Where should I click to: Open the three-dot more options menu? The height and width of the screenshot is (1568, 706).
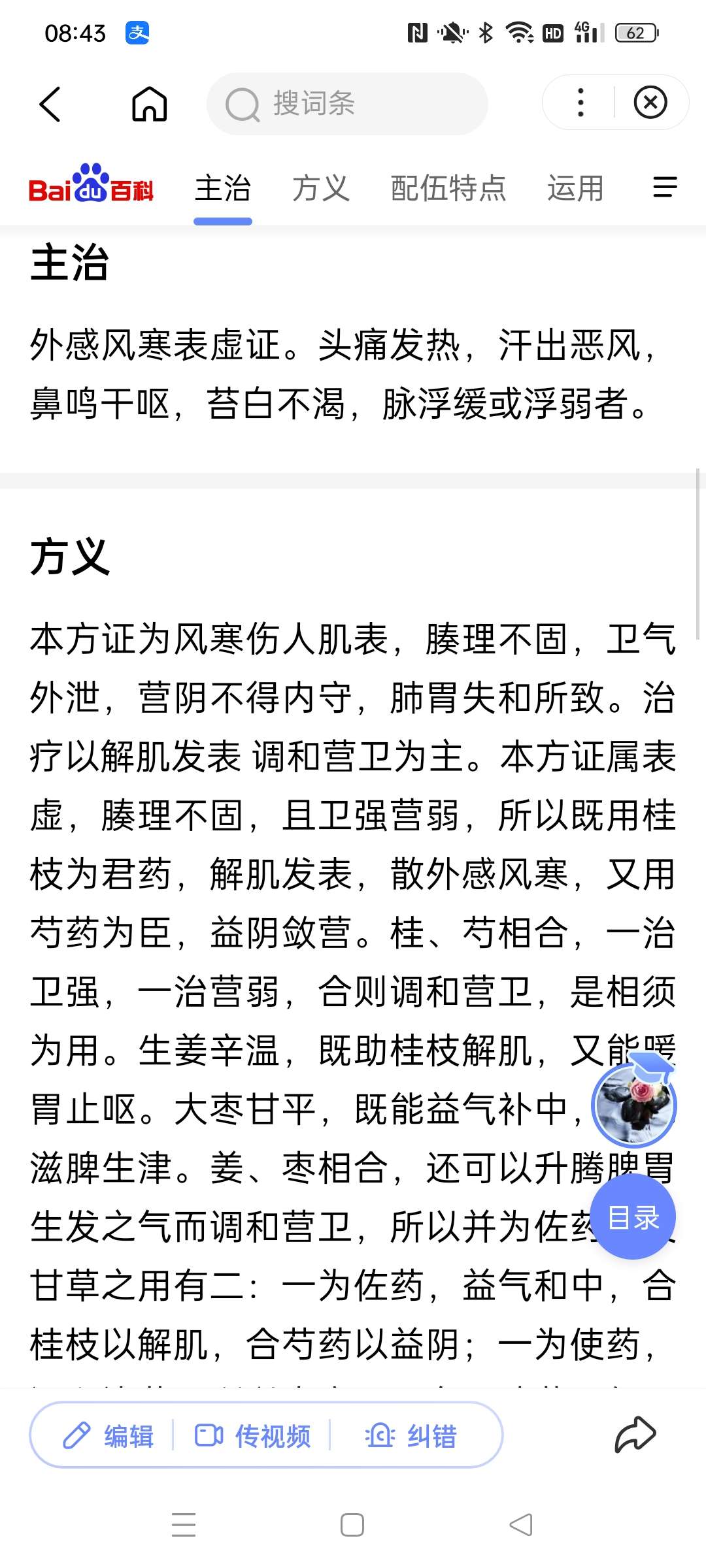pyautogui.click(x=580, y=103)
